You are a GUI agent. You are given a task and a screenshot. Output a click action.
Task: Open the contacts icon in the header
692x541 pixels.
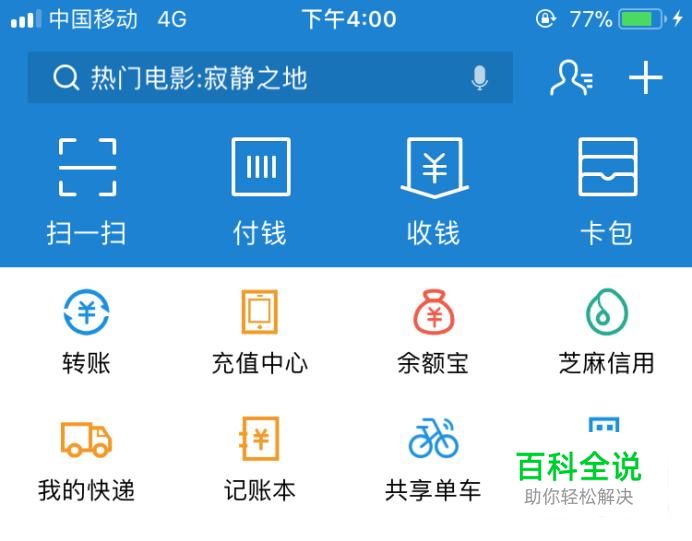coord(571,78)
